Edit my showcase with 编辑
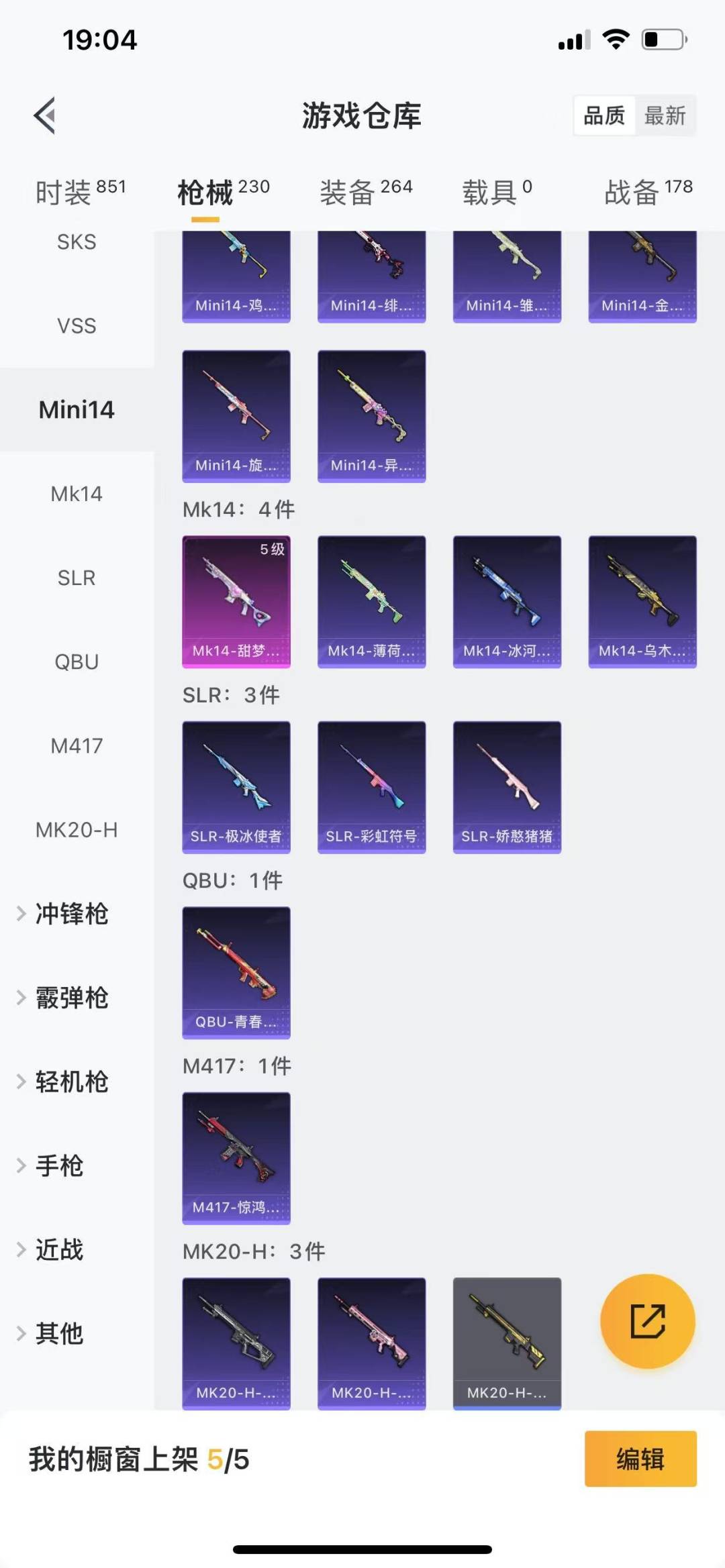This screenshot has height=1568, width=725. (x=640, y=1459)
